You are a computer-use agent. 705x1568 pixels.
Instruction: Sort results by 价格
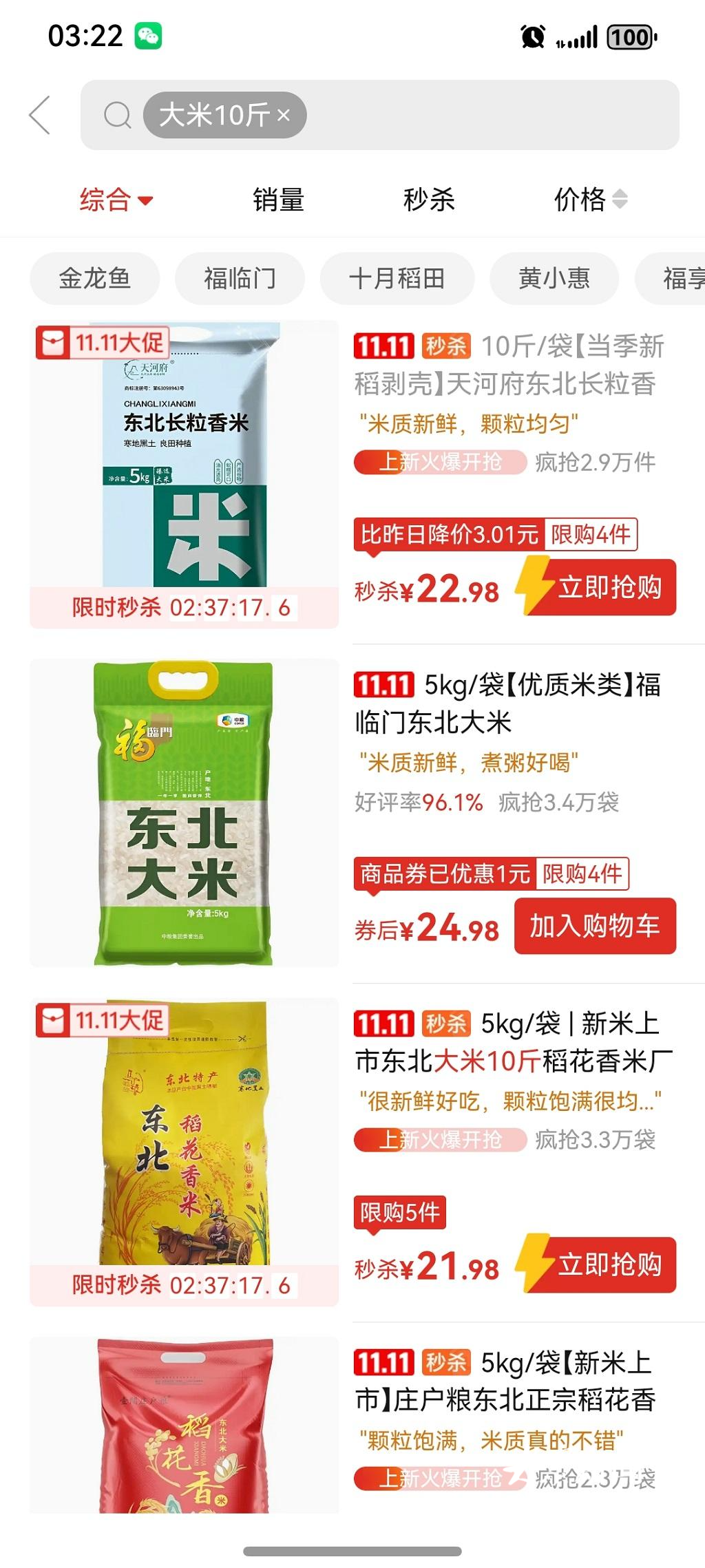590,200
